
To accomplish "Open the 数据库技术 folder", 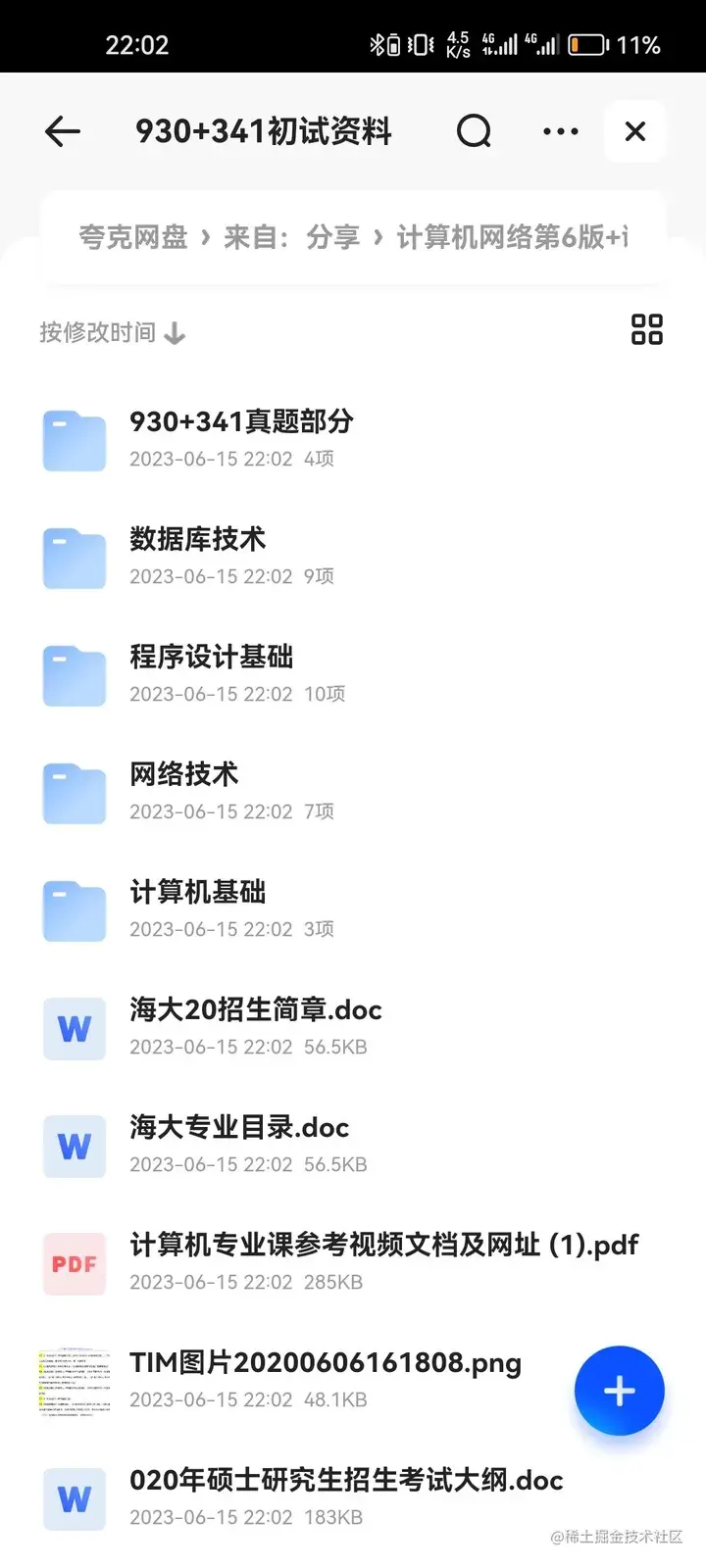I will [198, 555].
